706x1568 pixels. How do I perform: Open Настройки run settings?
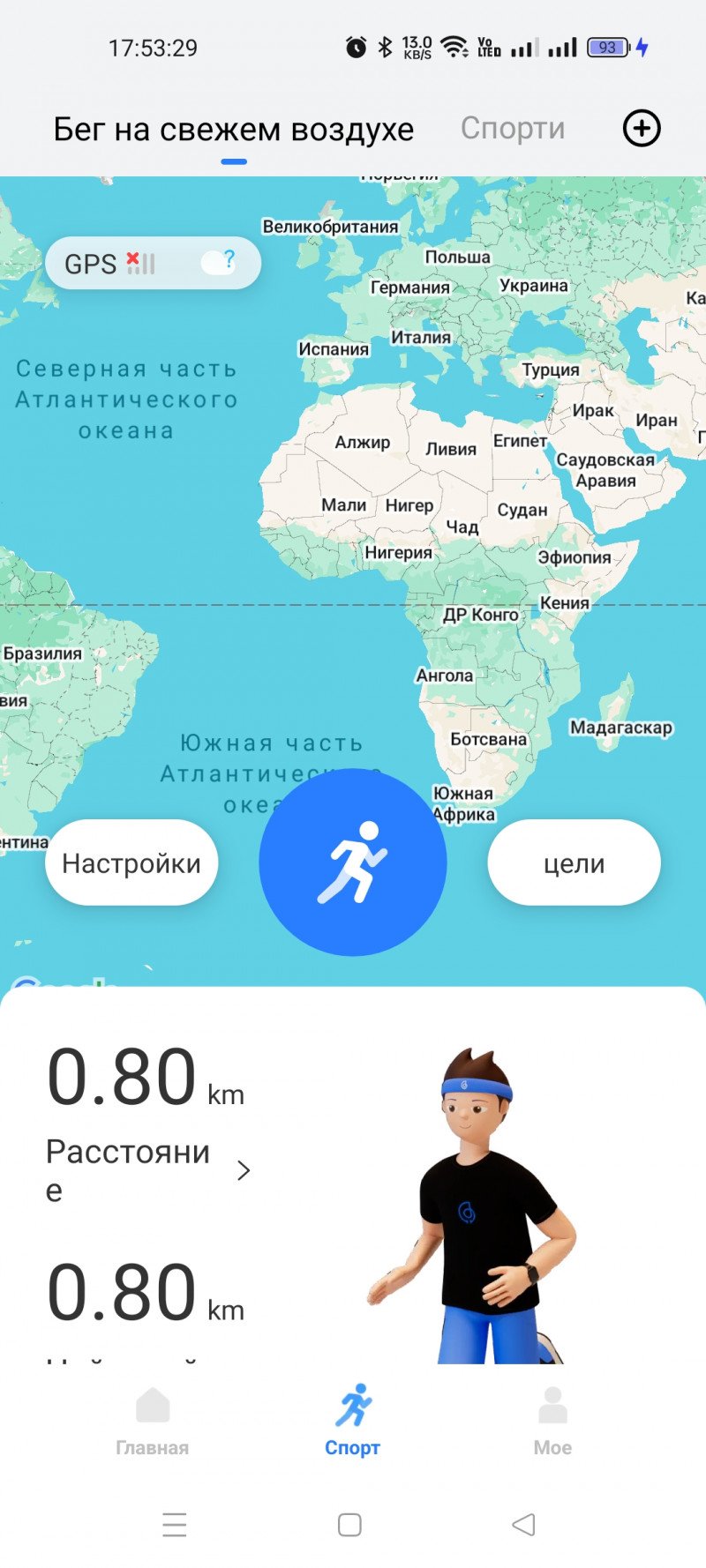[131, 862]
